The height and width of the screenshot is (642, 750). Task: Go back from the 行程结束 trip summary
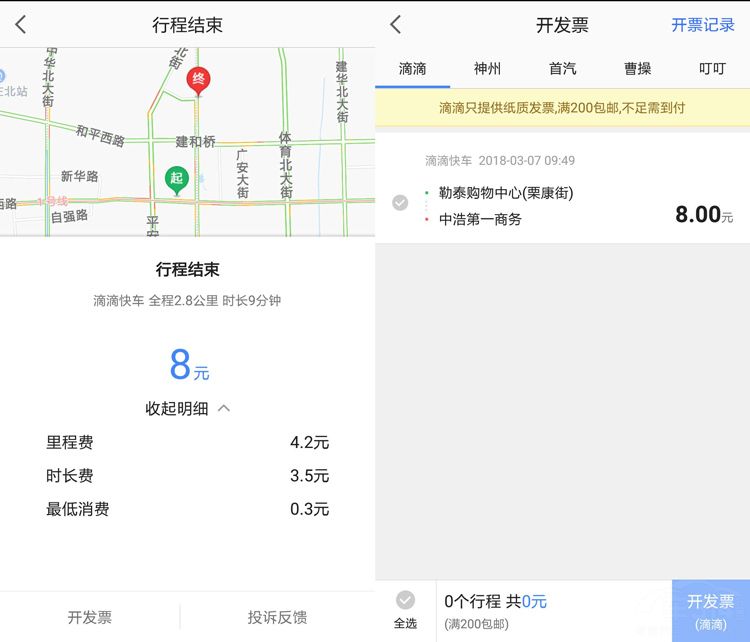[21, 25]
